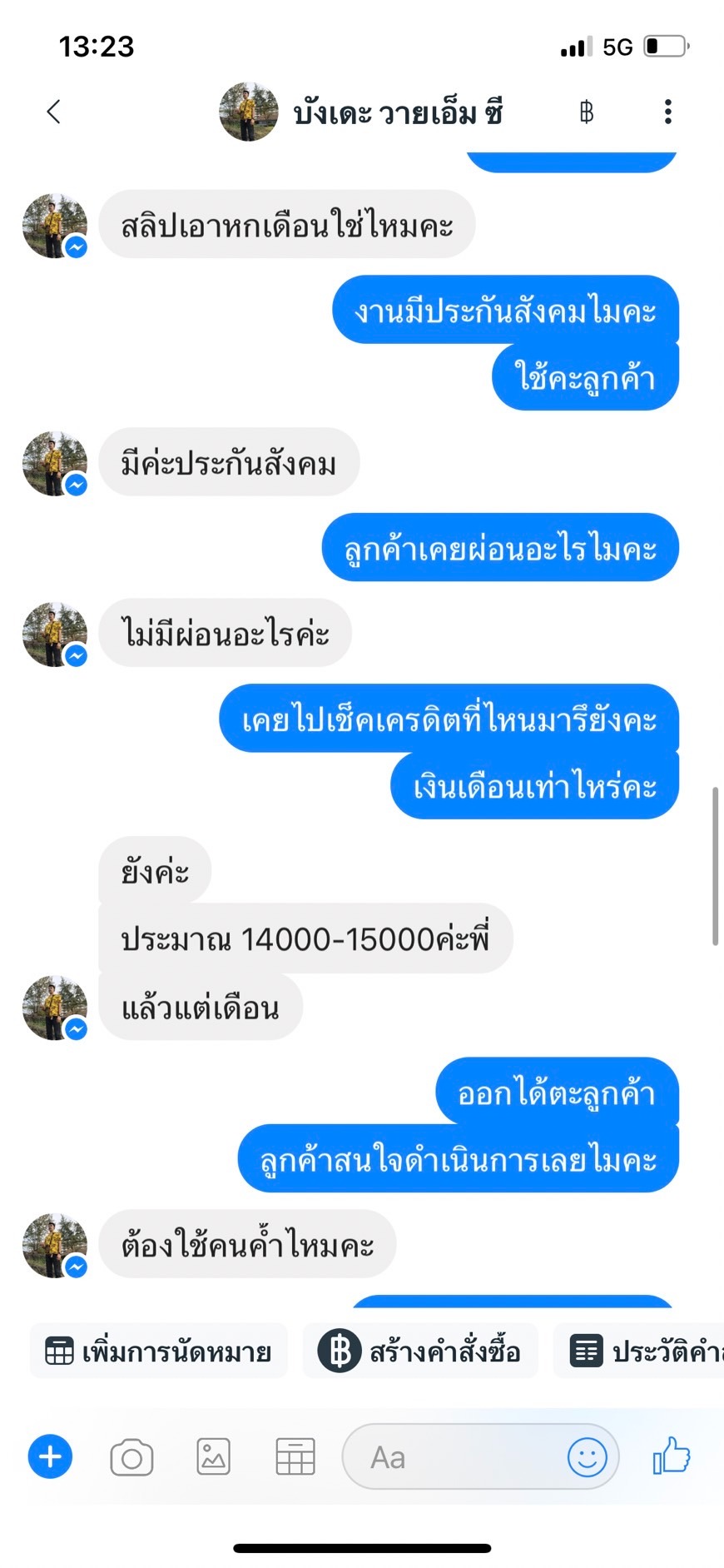Open the baht payment icon in header
The width and height of the screenshot is (724, 1568).
(x=586, y=112)
